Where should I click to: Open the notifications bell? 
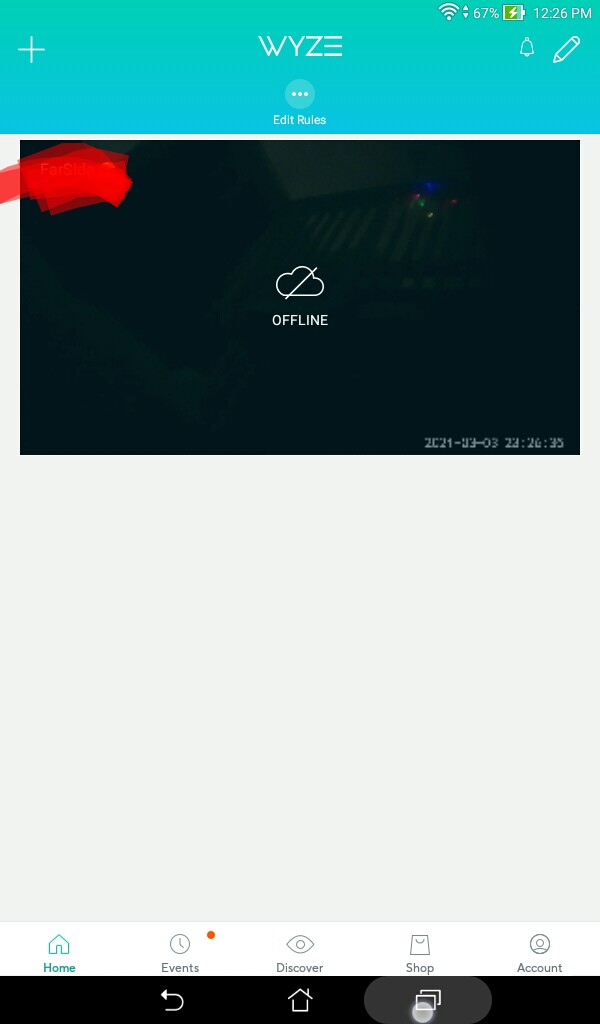tap(527, 48)
